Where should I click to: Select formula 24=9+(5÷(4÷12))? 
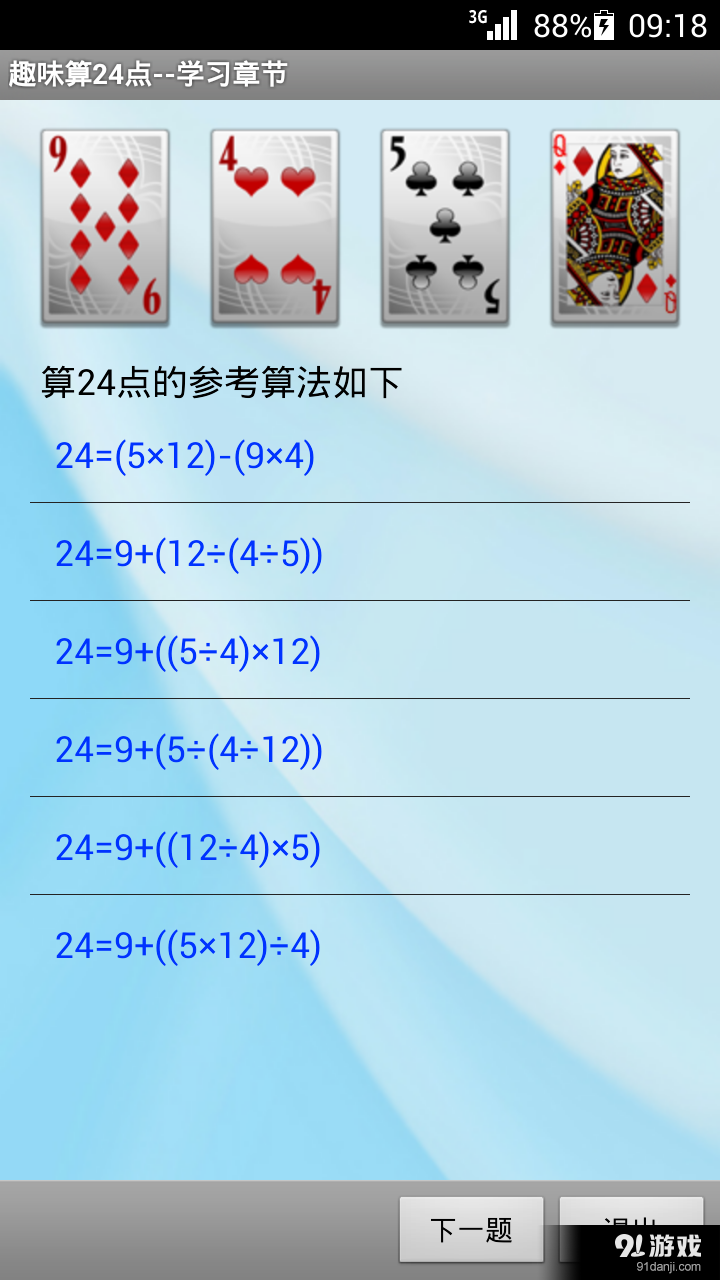190,748
